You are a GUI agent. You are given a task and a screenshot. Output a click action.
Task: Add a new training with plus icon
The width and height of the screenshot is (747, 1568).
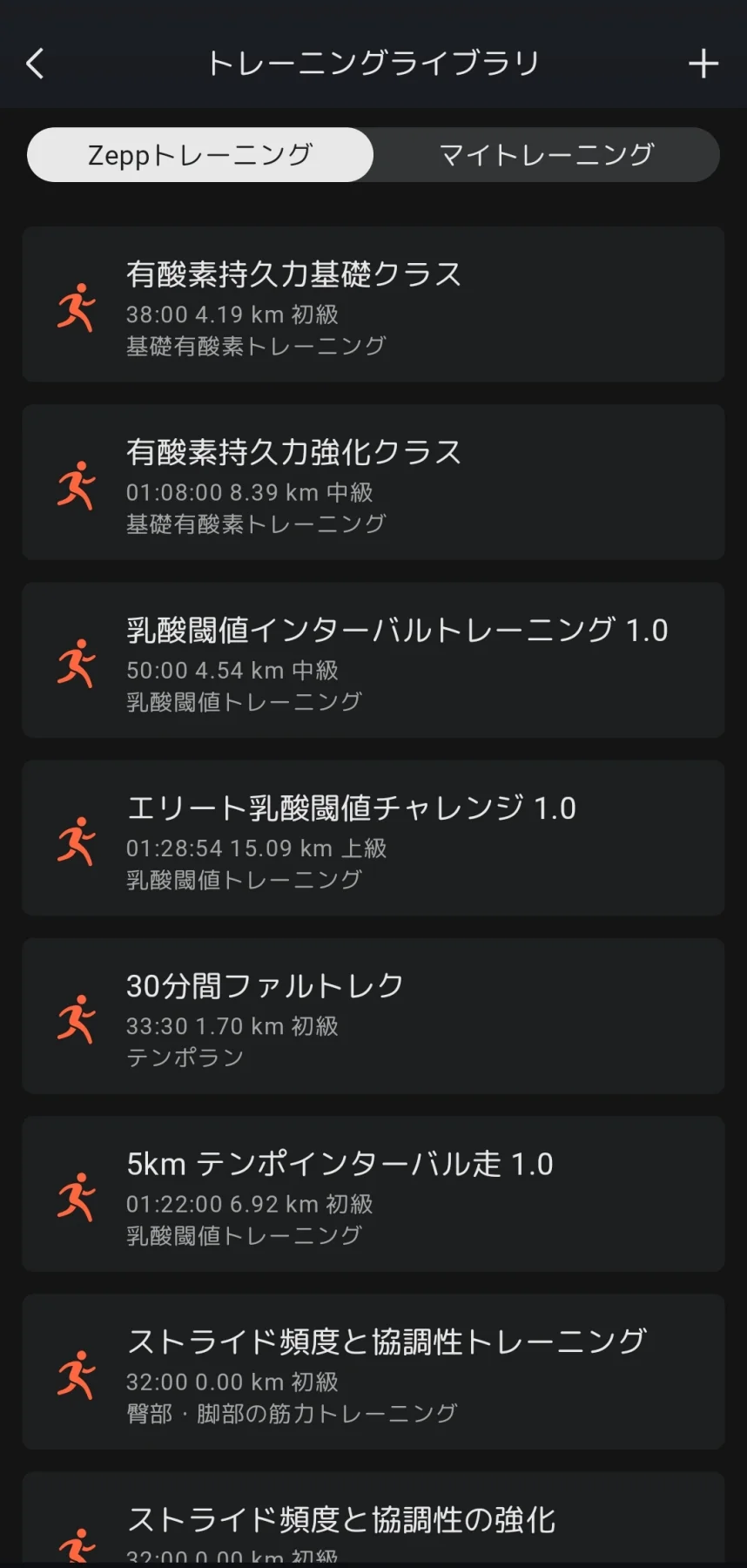tap(703, 64)
